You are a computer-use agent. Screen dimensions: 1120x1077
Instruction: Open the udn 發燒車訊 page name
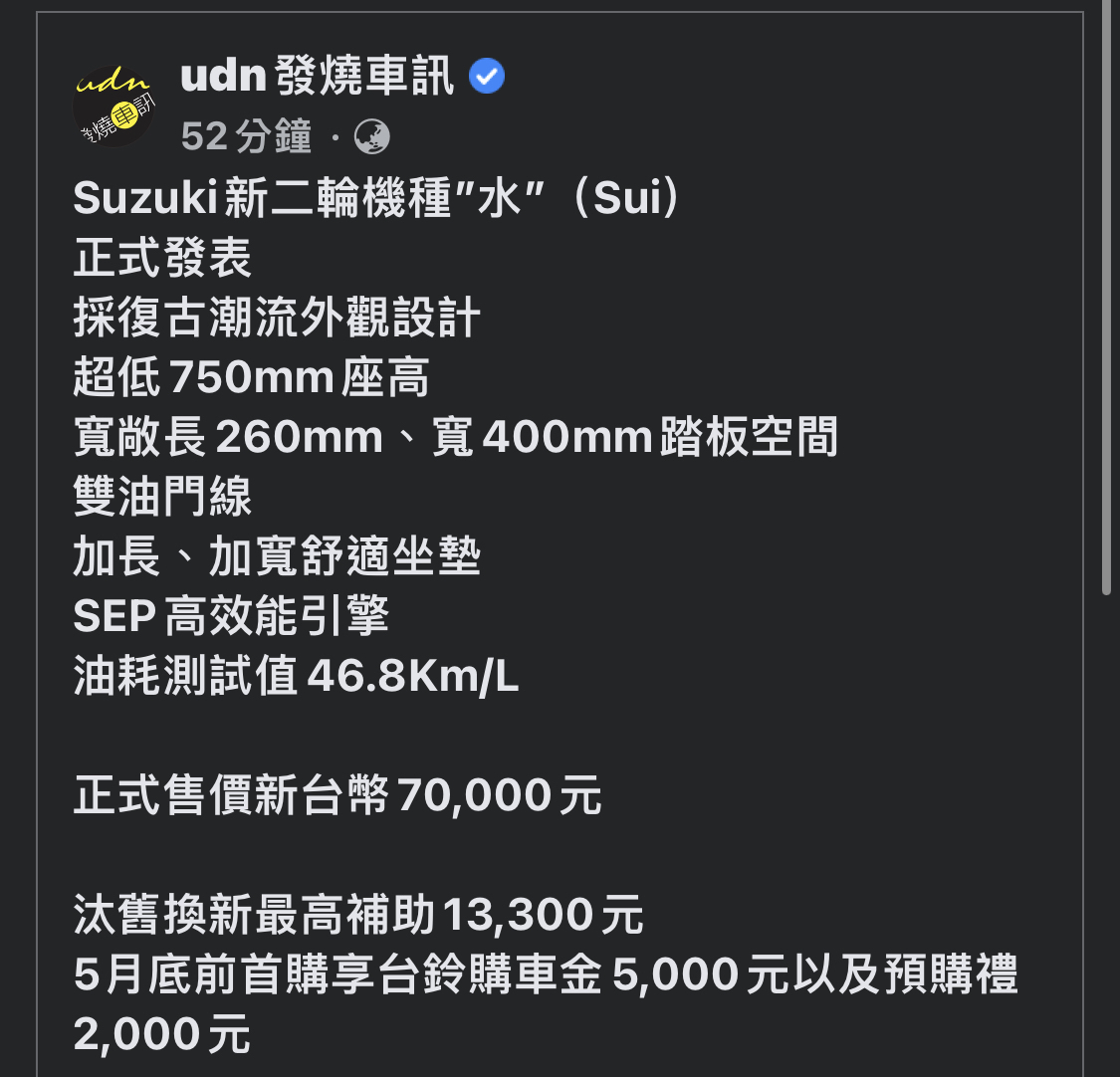317,77
